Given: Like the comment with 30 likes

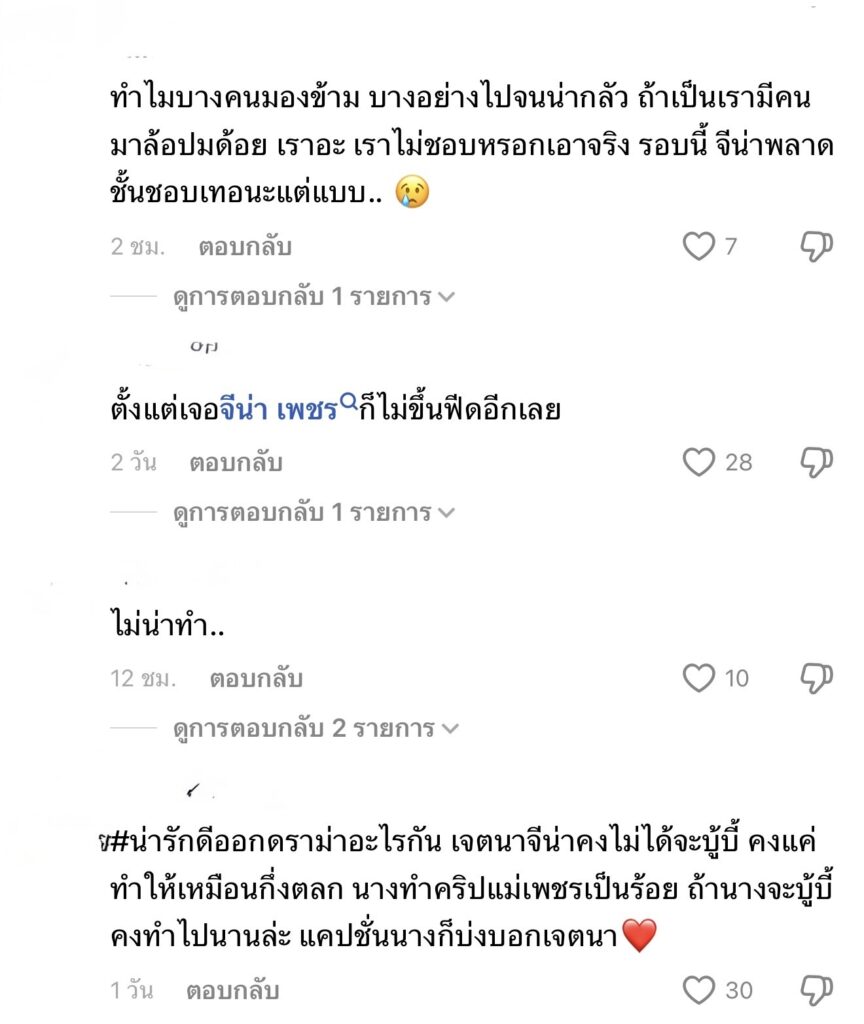Looking at the screenshot, I should pos(699,990).
